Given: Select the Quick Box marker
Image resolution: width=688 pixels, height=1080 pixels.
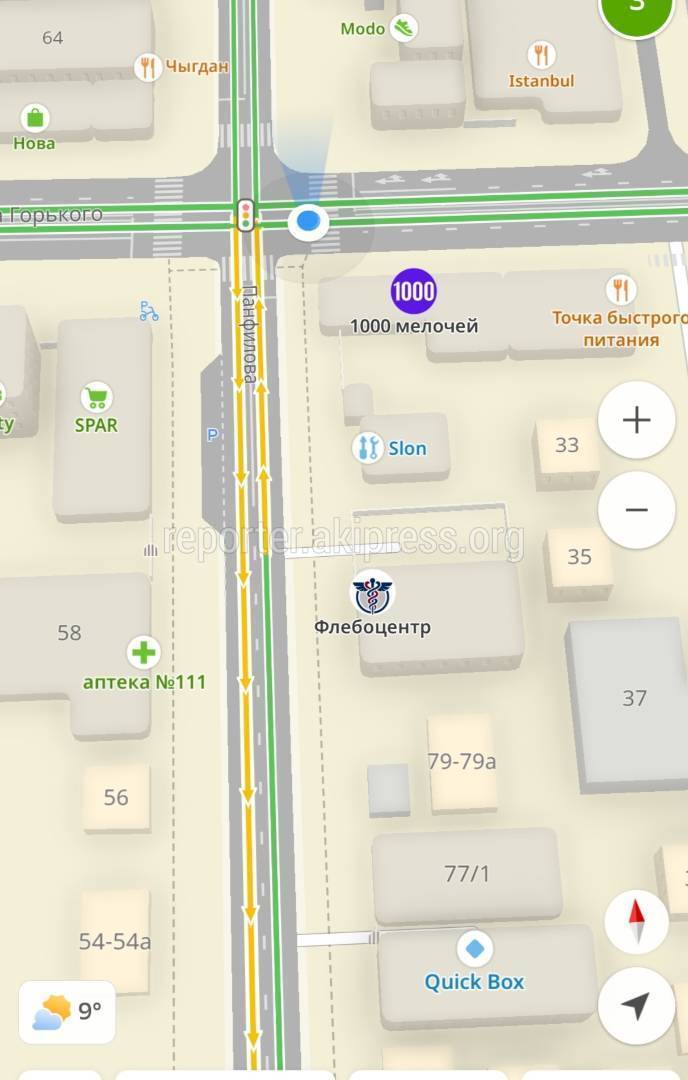Looking at the screenshot, I should (474, 949).
